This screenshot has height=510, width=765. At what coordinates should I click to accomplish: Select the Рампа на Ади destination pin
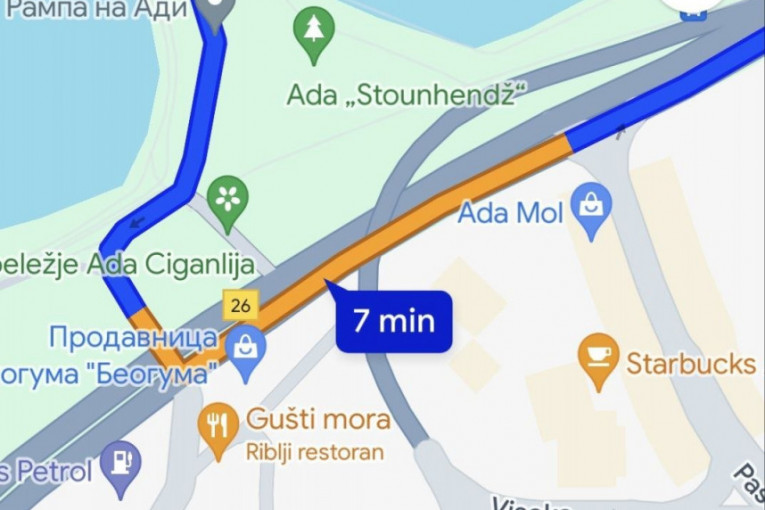tap(211, 10)
